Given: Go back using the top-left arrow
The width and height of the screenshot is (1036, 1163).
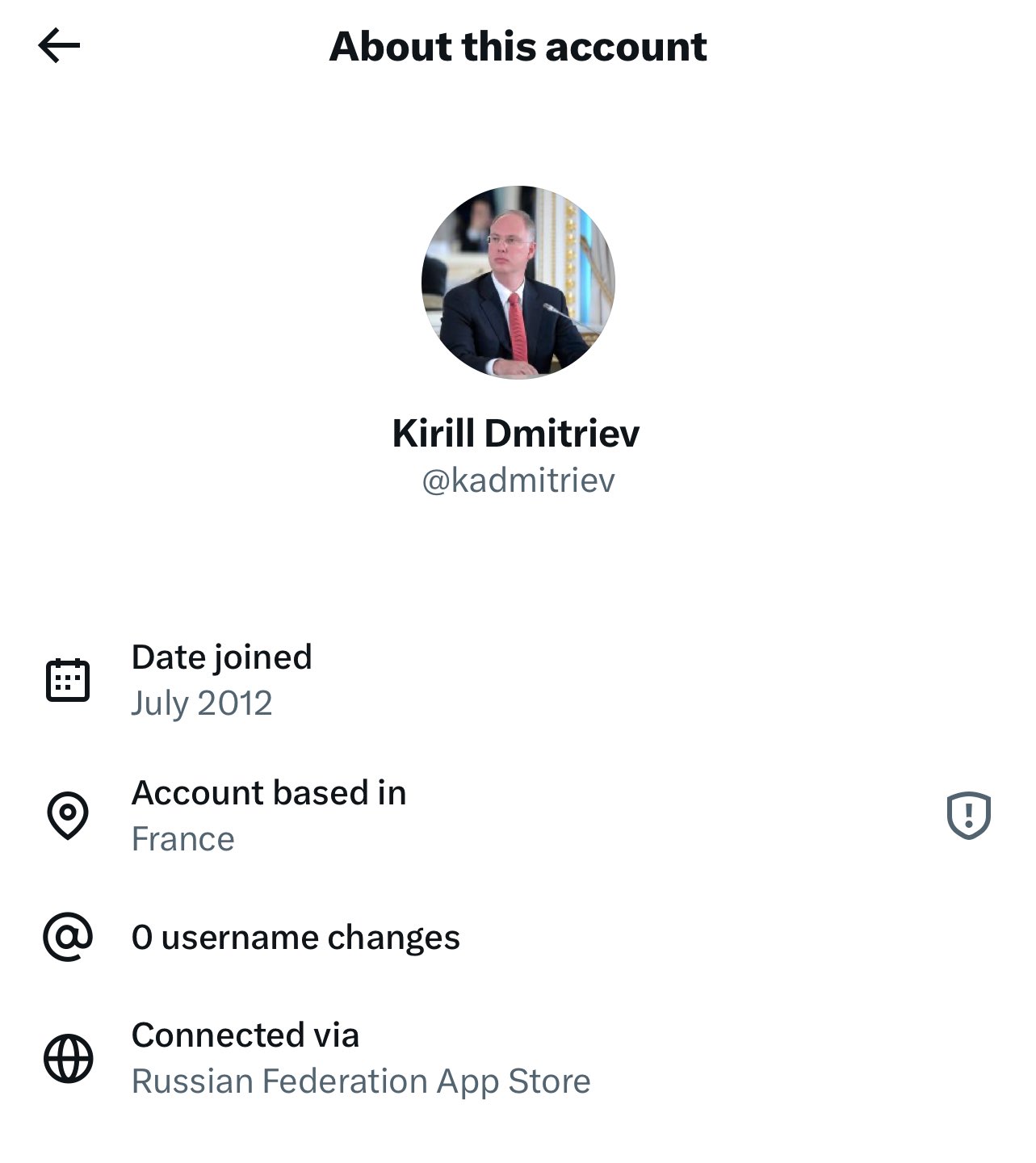Looking at the screenshot, I should (59, 45).
